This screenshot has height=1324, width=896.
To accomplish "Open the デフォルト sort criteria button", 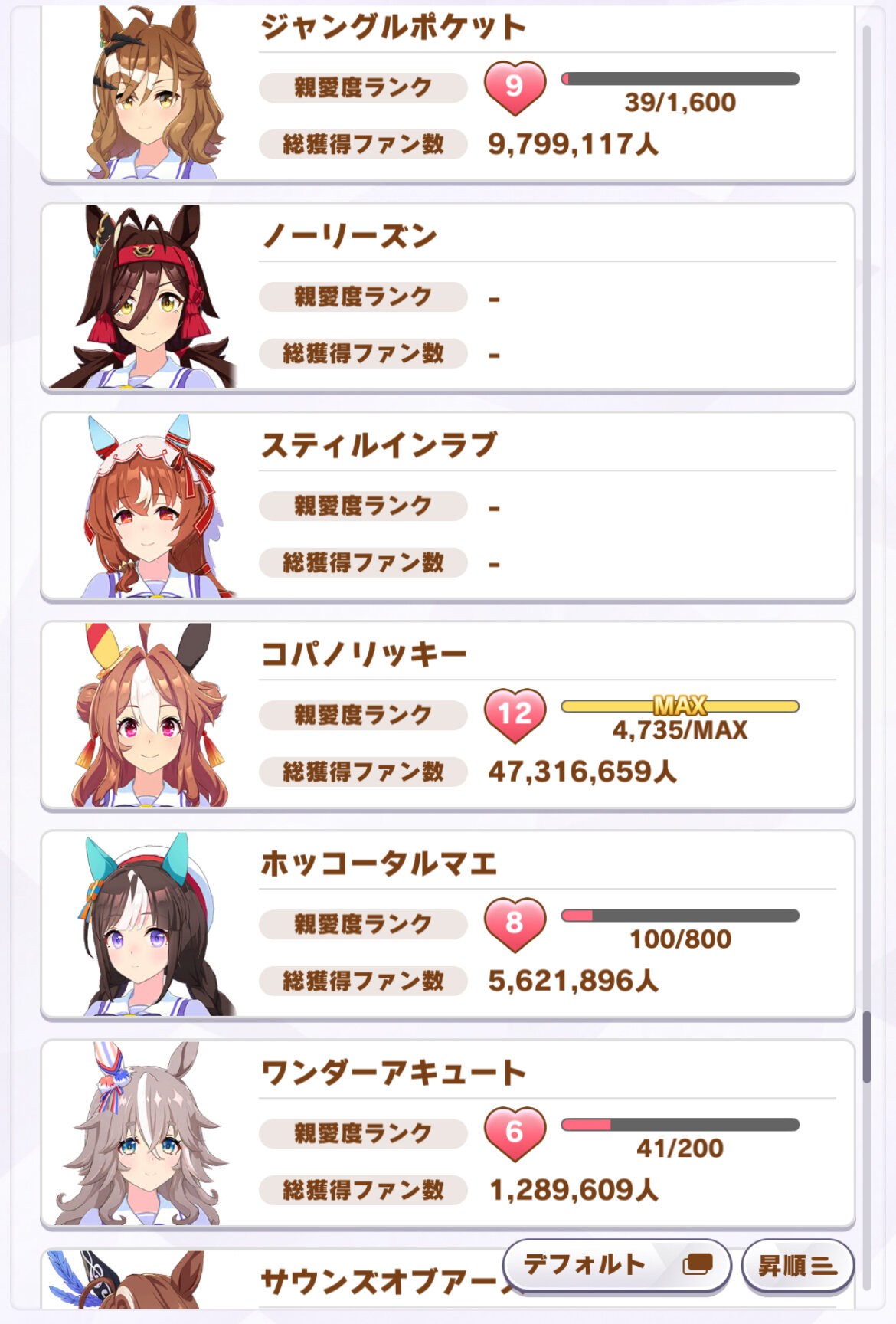I will [616, 1266].
